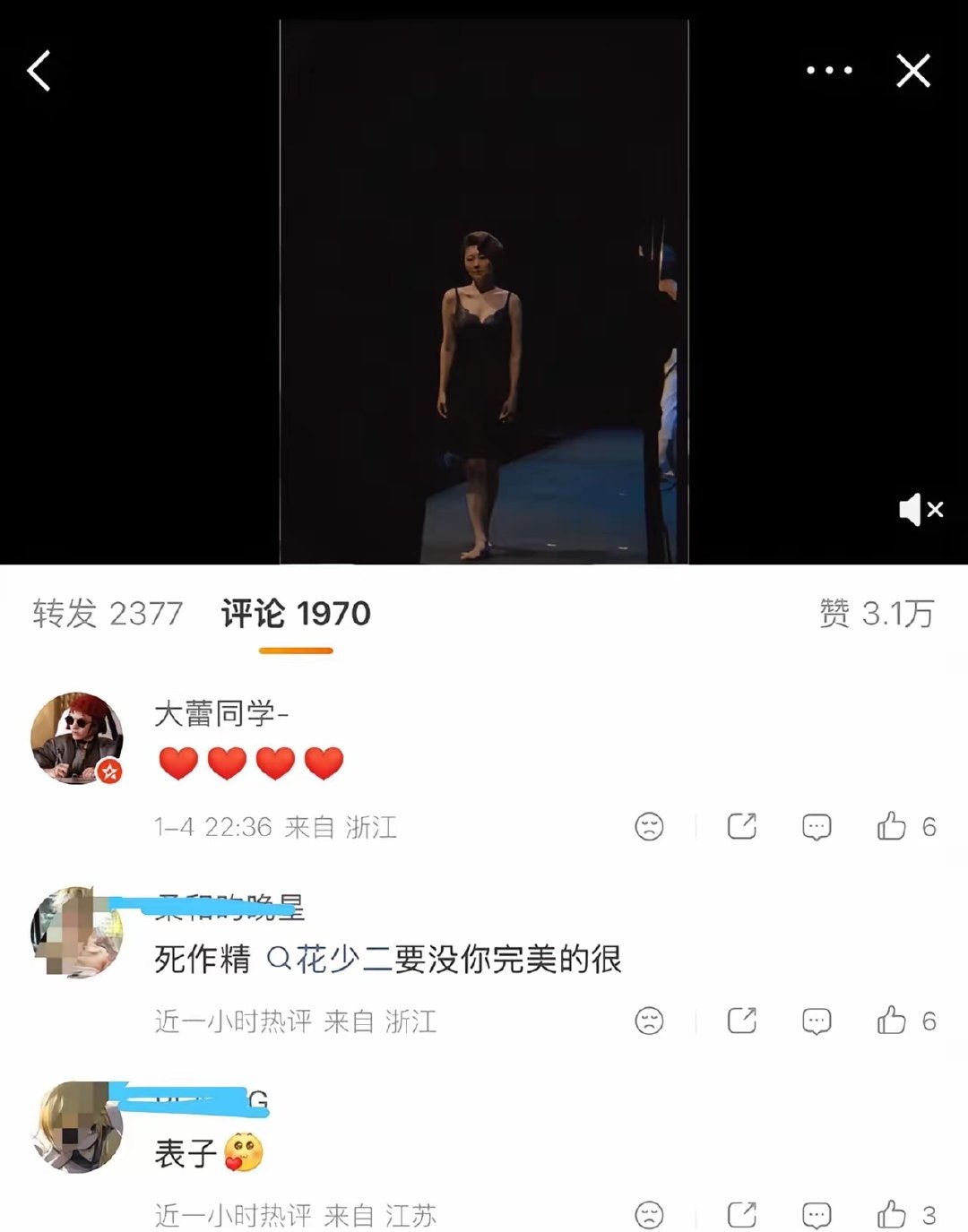Switch to the 转发 2377 tab

108,614
